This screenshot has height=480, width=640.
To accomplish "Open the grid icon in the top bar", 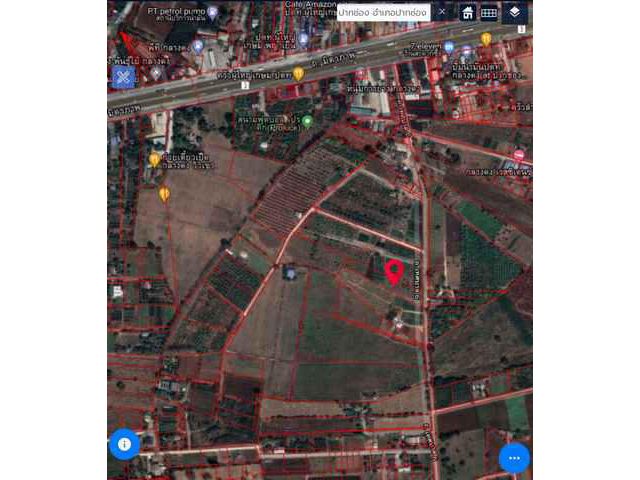I will point(489,12).
